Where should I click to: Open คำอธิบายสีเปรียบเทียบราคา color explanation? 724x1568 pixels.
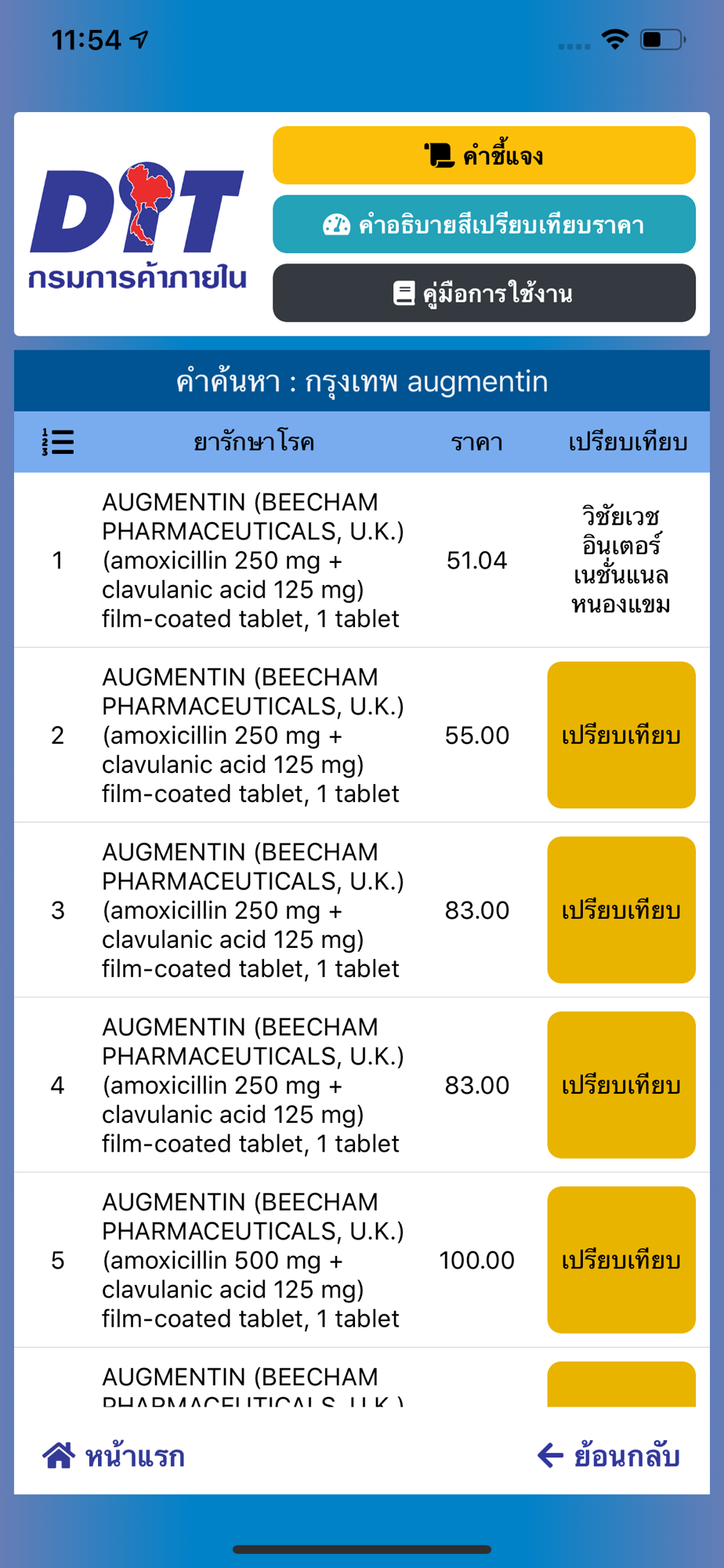point(483,224)
